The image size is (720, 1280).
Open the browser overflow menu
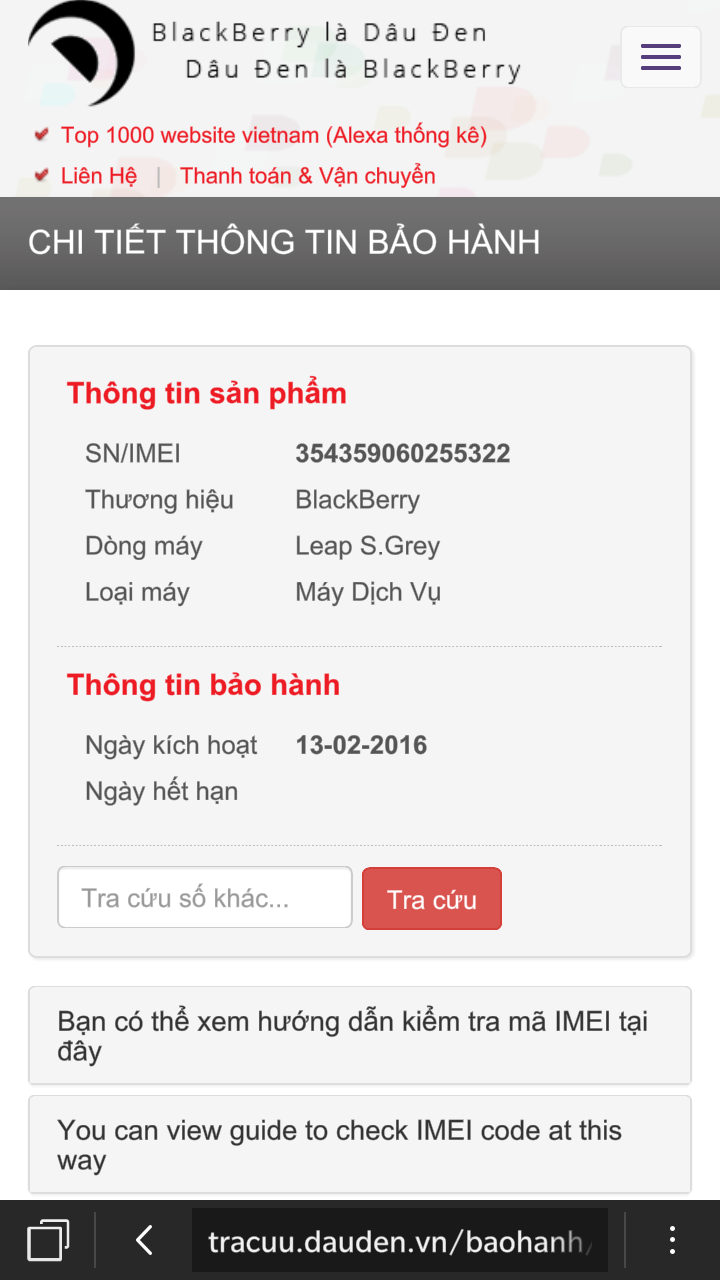point(673,1241)
